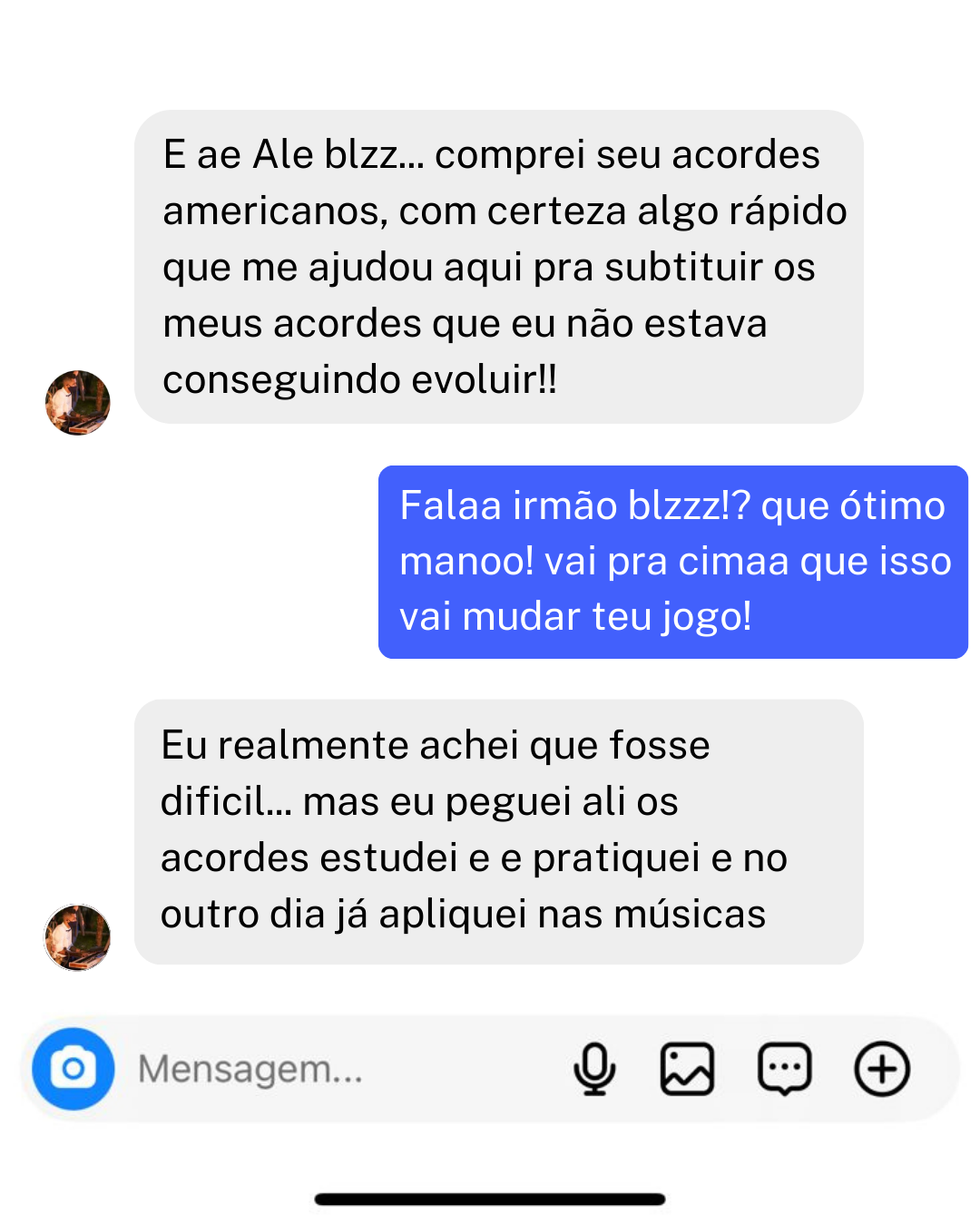Open the camera from the message bar
Viewport: 980px width, 1225px height.
coord(73,1069)
